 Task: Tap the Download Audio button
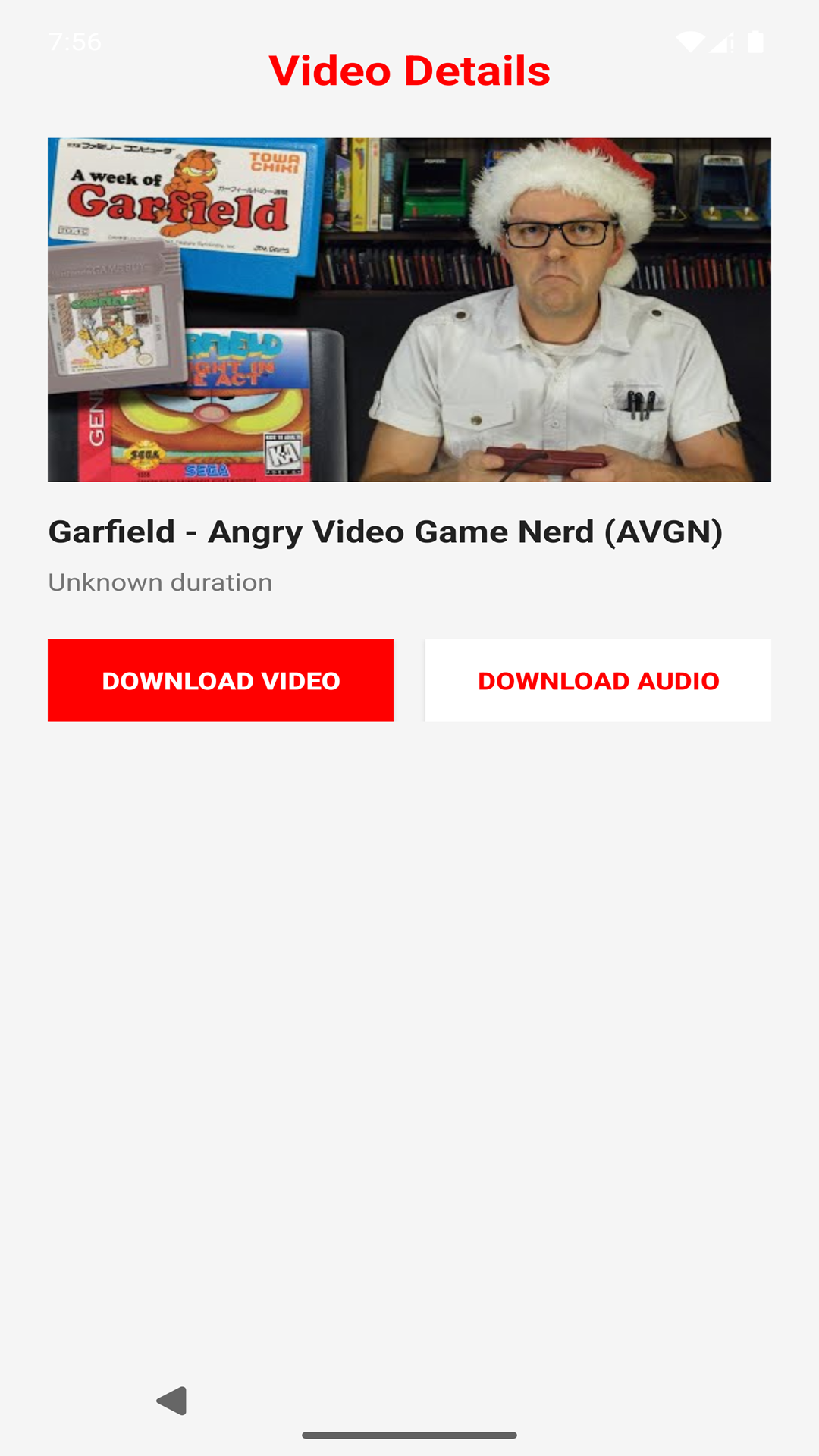pos(598,680)
